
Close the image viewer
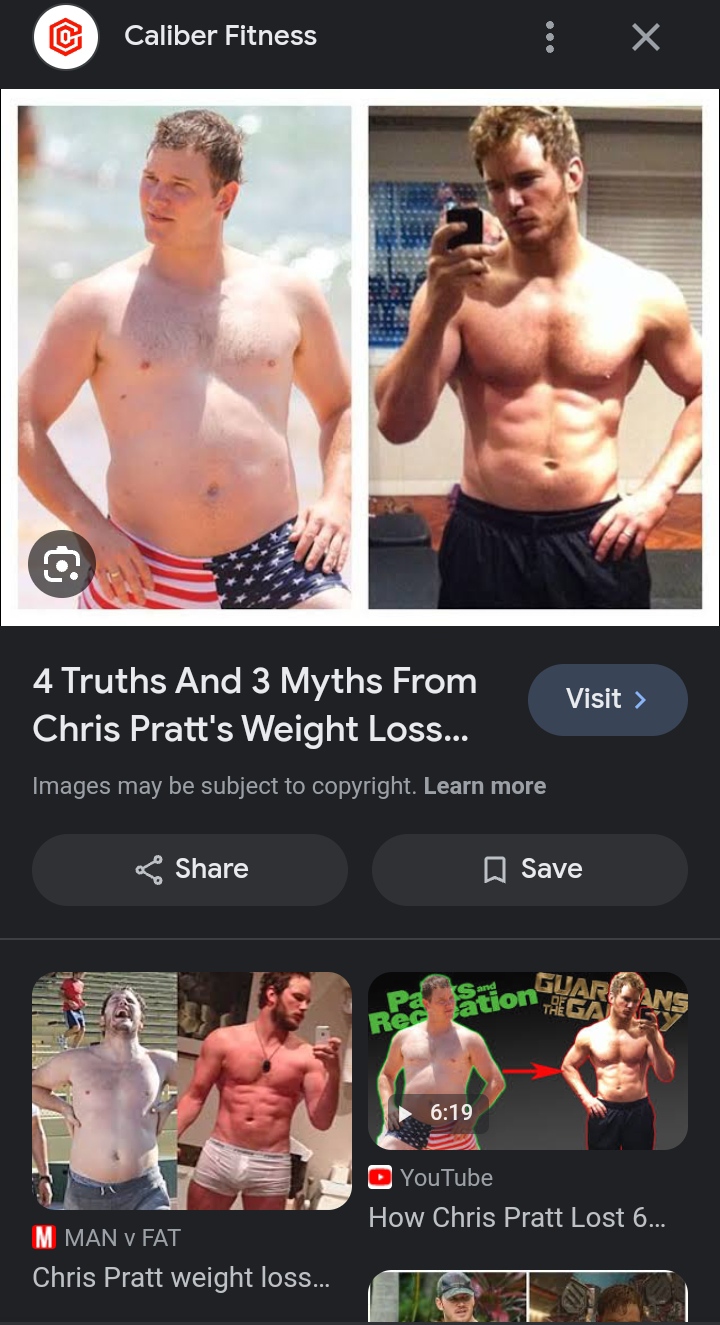coord(646,38)
